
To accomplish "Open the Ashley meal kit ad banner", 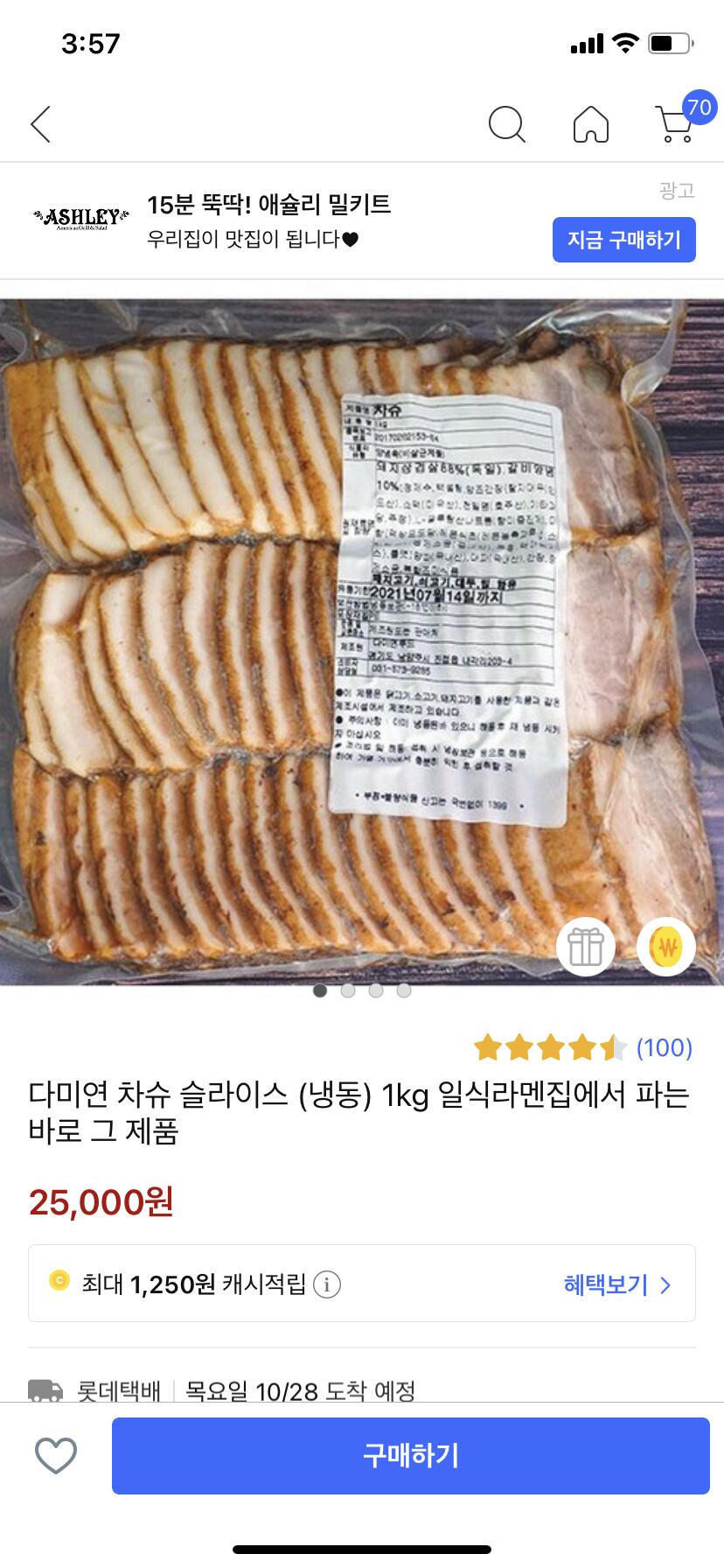I will point(268,220).
